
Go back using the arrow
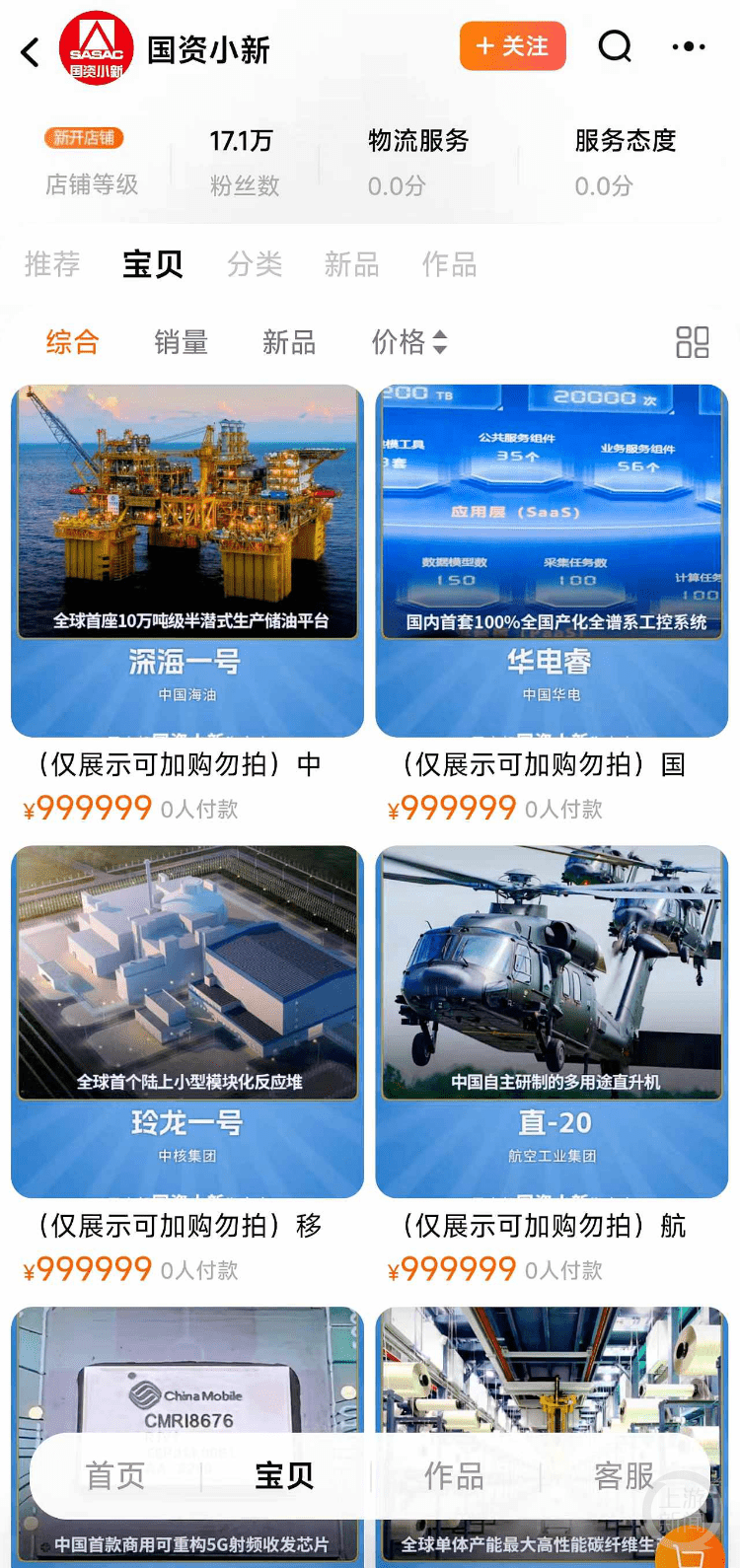pyautogui.click(x=31, y=51)
